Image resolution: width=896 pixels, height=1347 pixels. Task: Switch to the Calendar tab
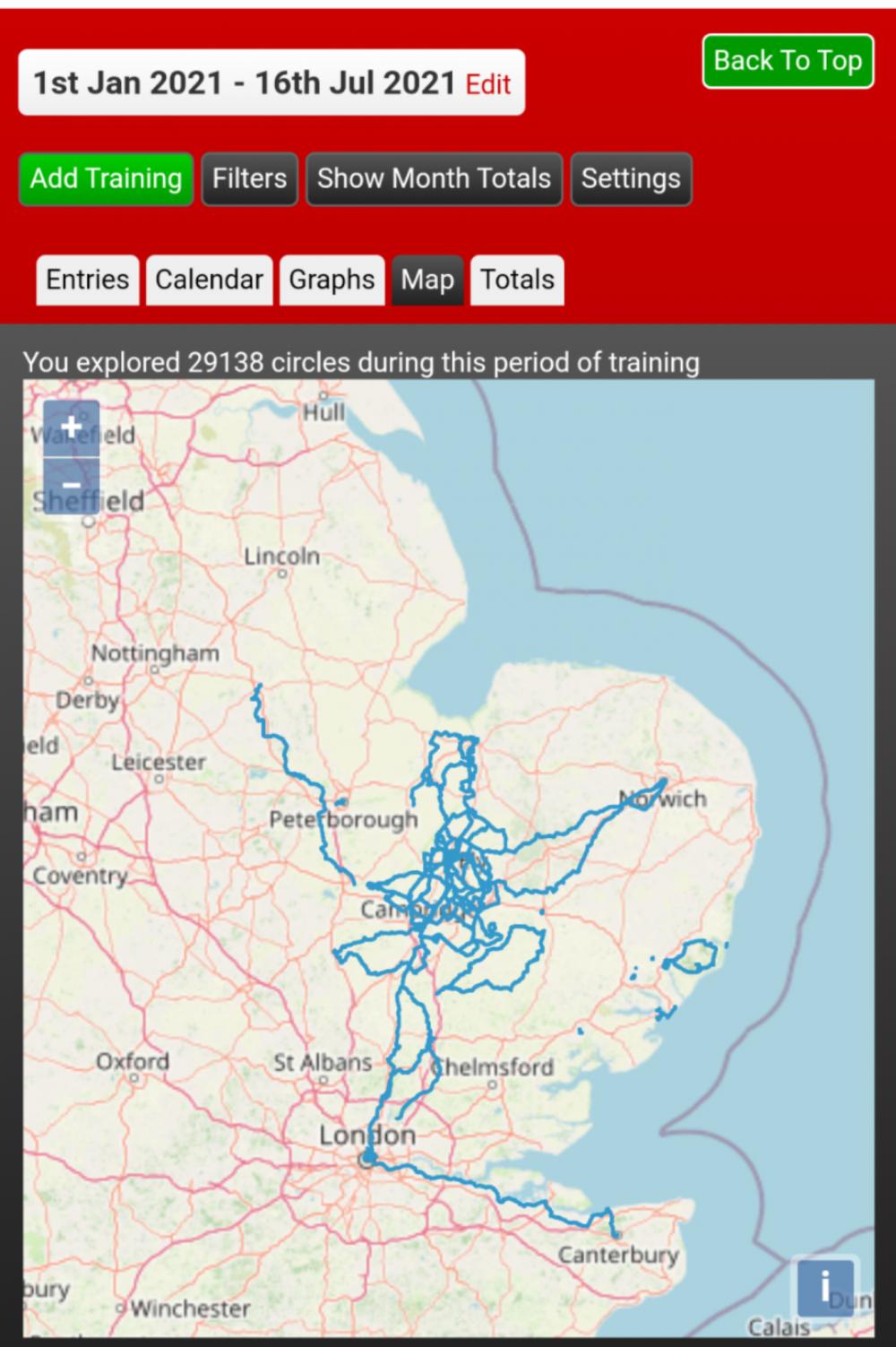point(209,280)
